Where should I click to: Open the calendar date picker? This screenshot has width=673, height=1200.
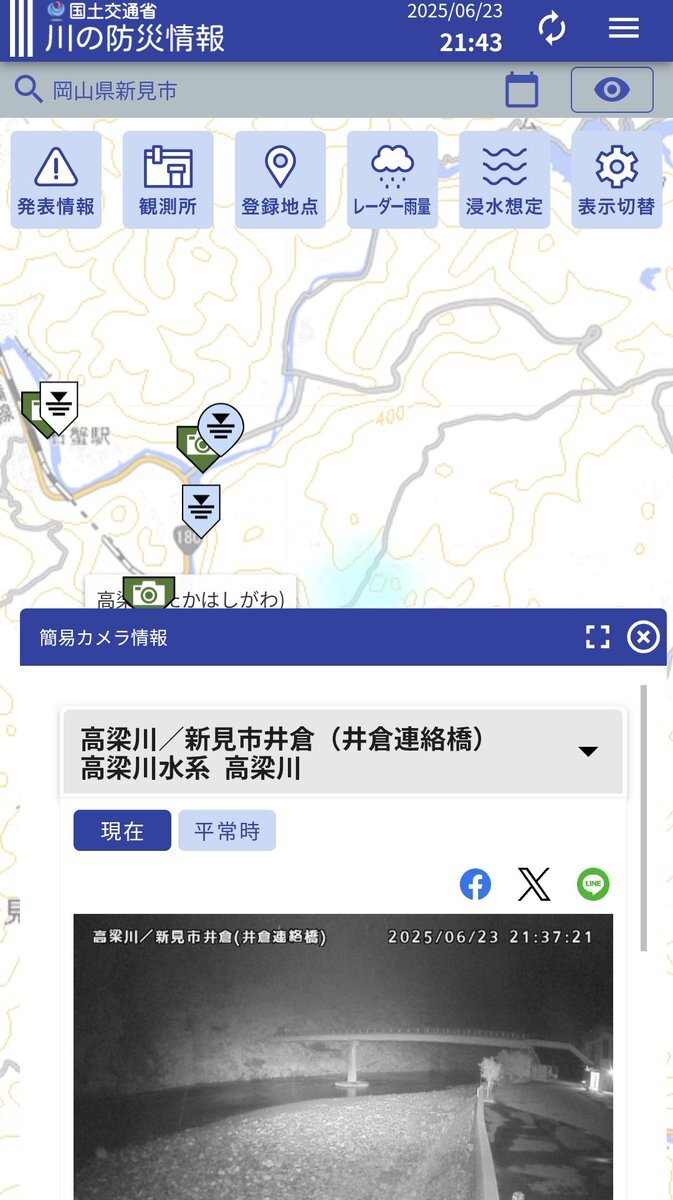coord(522,91)
